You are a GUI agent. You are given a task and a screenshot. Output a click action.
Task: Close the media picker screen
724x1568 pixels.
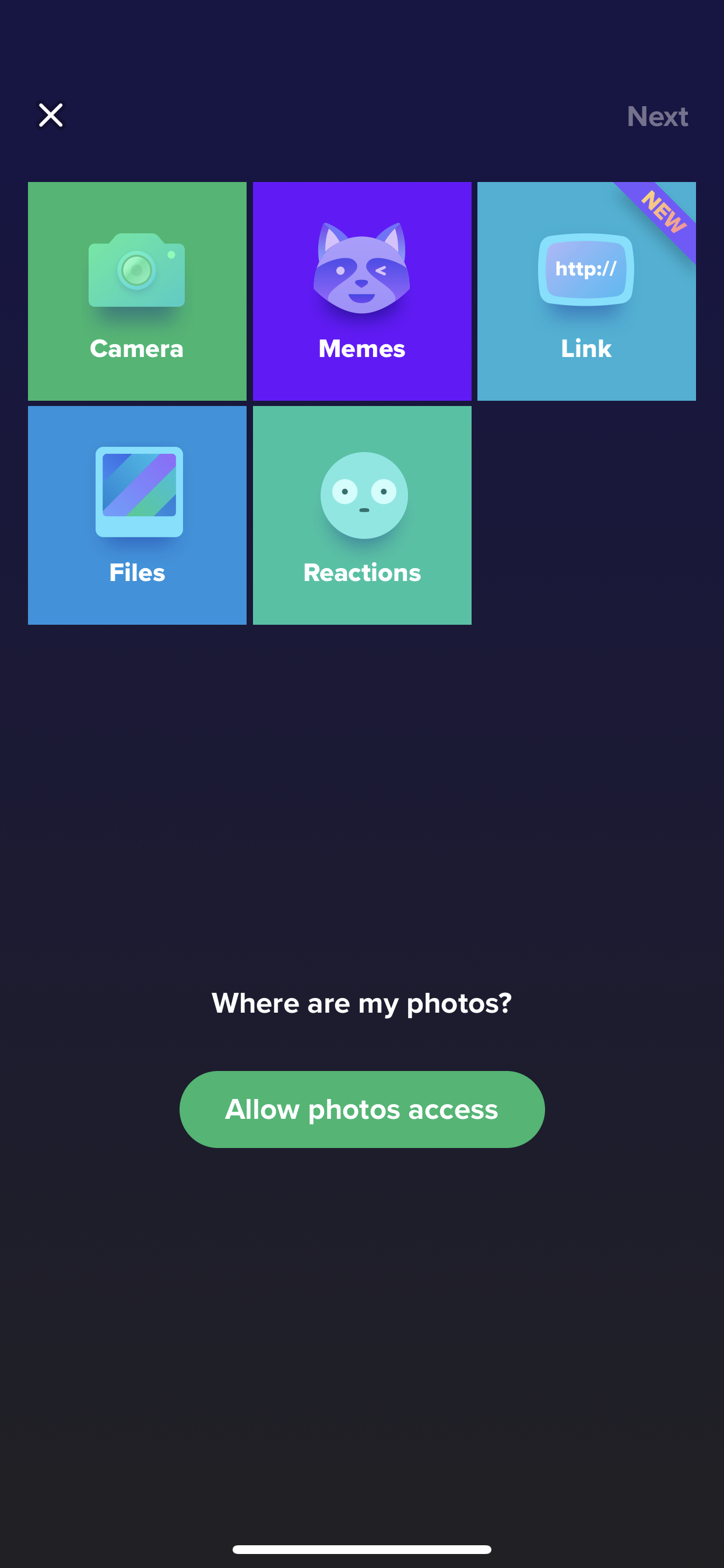tap(51, 115)
